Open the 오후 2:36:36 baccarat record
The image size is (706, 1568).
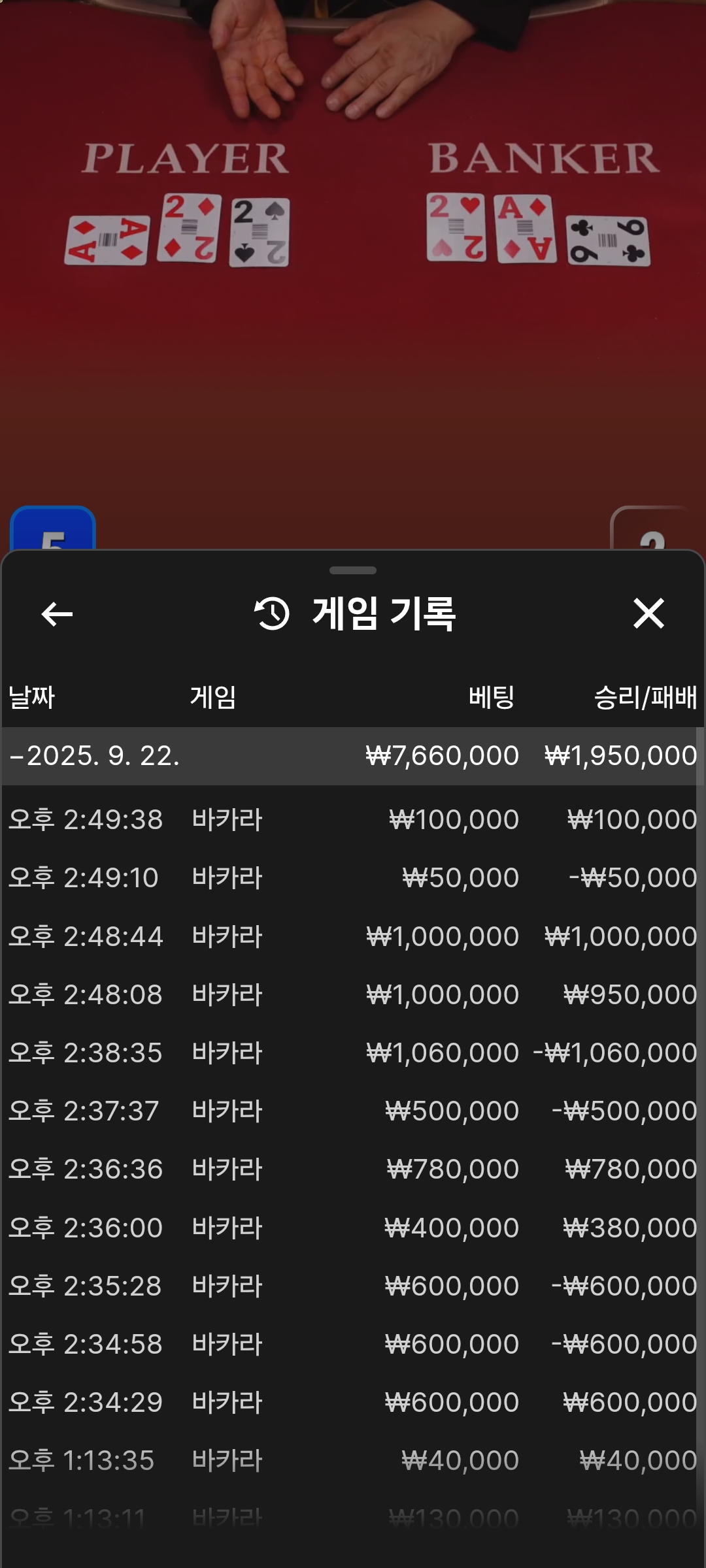tap(349, 1169)
